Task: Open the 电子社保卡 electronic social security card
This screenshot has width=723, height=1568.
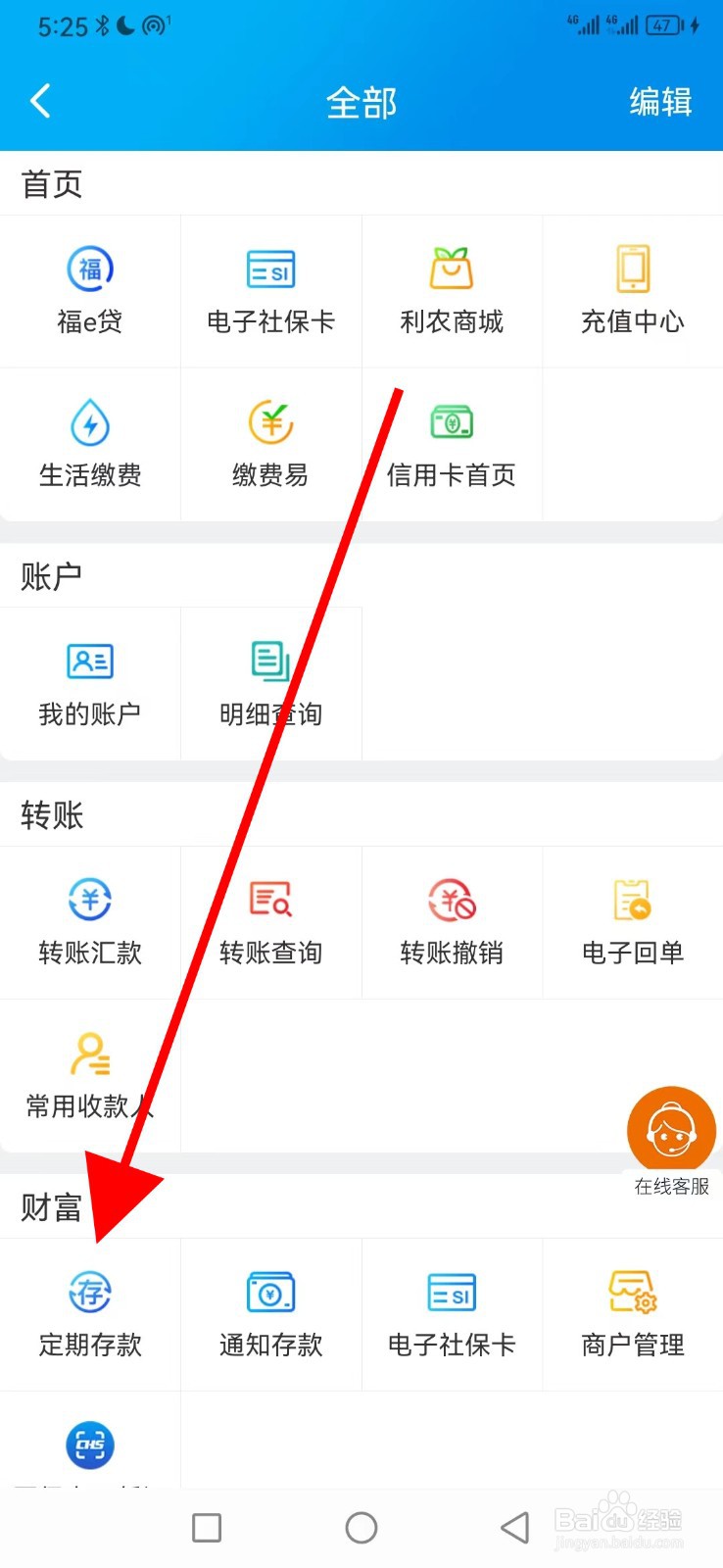Action: [271, 291]
